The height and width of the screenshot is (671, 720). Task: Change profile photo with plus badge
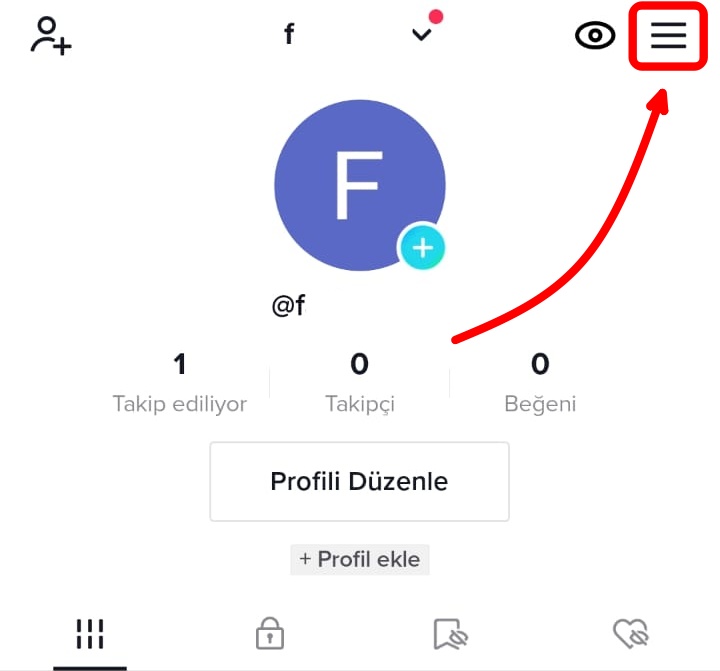422,247
